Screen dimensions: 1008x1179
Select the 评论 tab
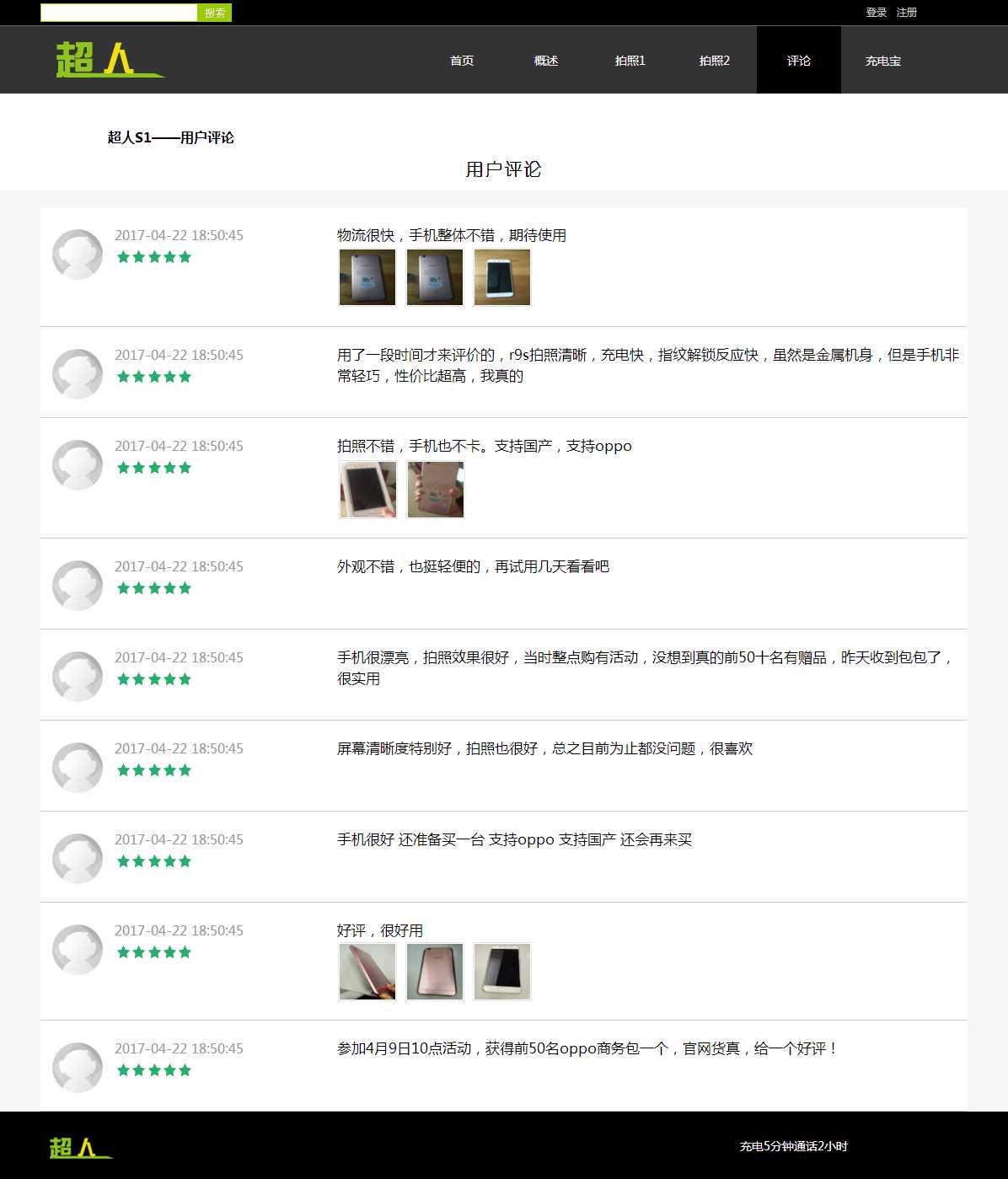tap(799, 61)
